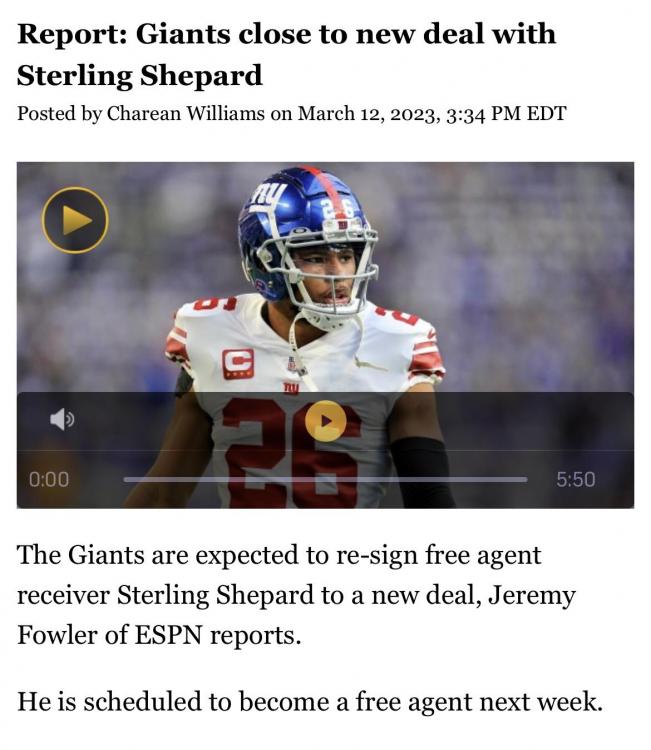Tap the small center play button
This screenshot has width=651, height=750.
click(x=325, y=421)
